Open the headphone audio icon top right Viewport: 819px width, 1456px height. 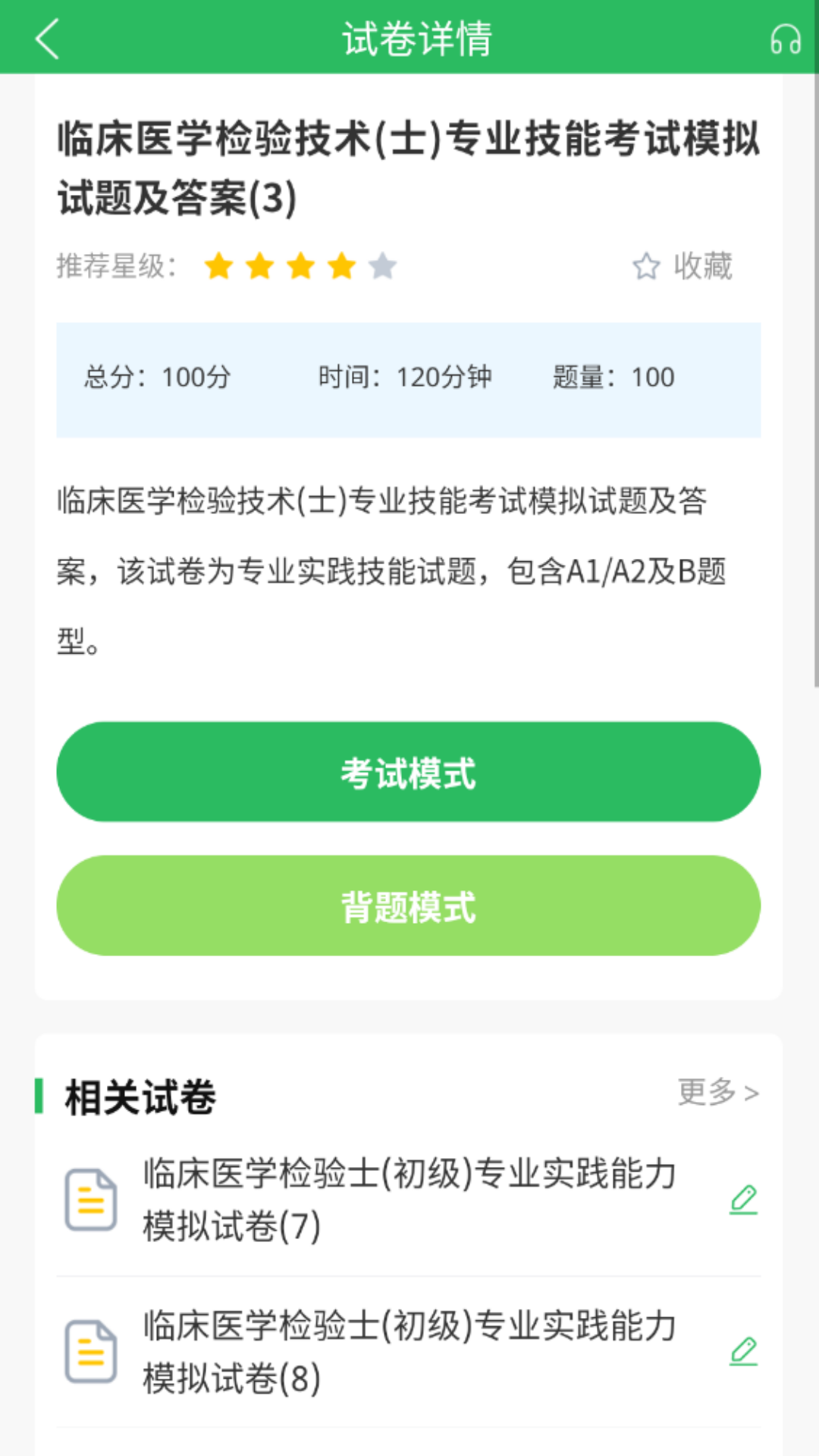784,40
